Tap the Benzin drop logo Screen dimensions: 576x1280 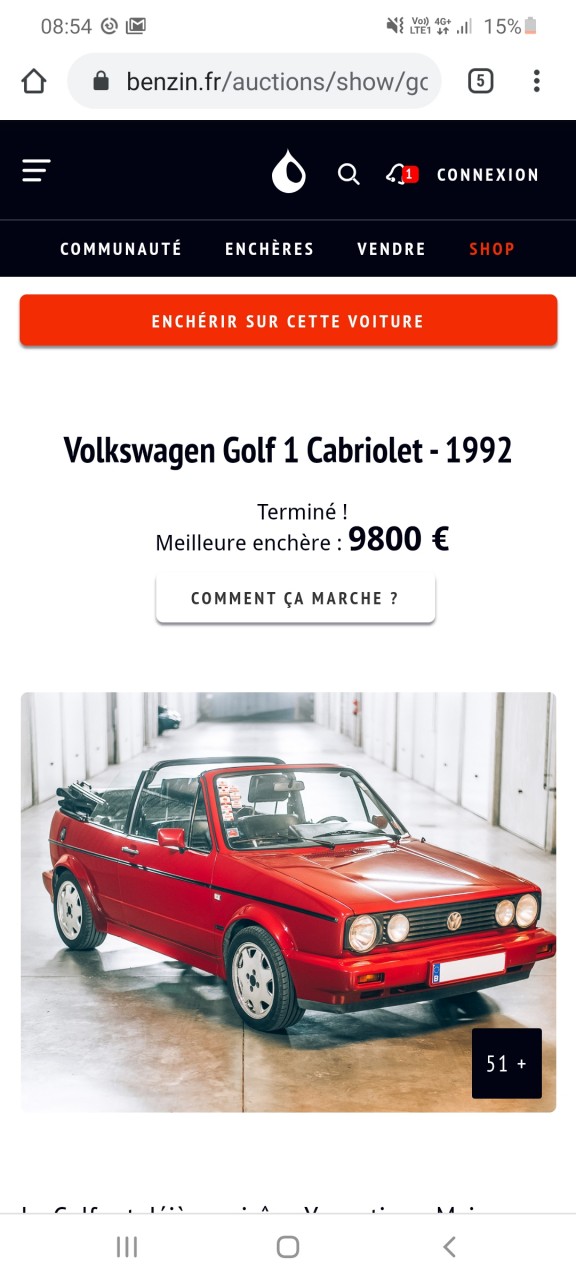click(289, 172)
